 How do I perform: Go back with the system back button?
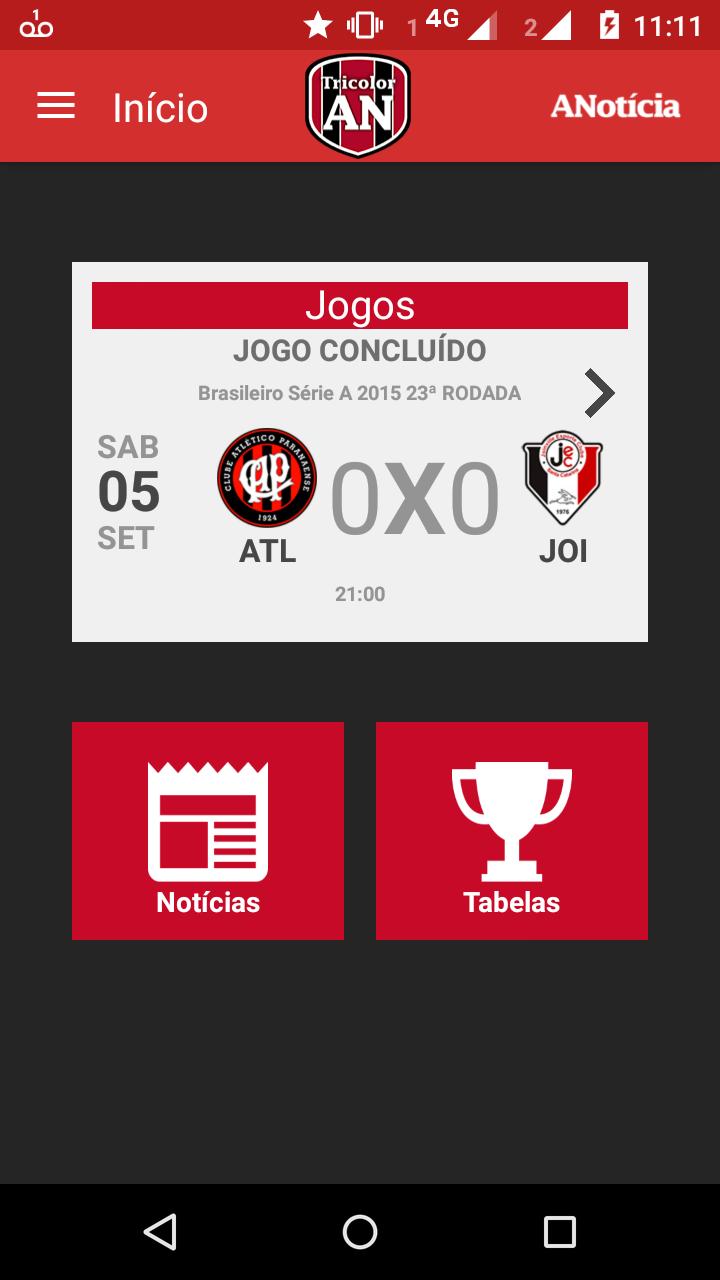(x=160, y=1232)
